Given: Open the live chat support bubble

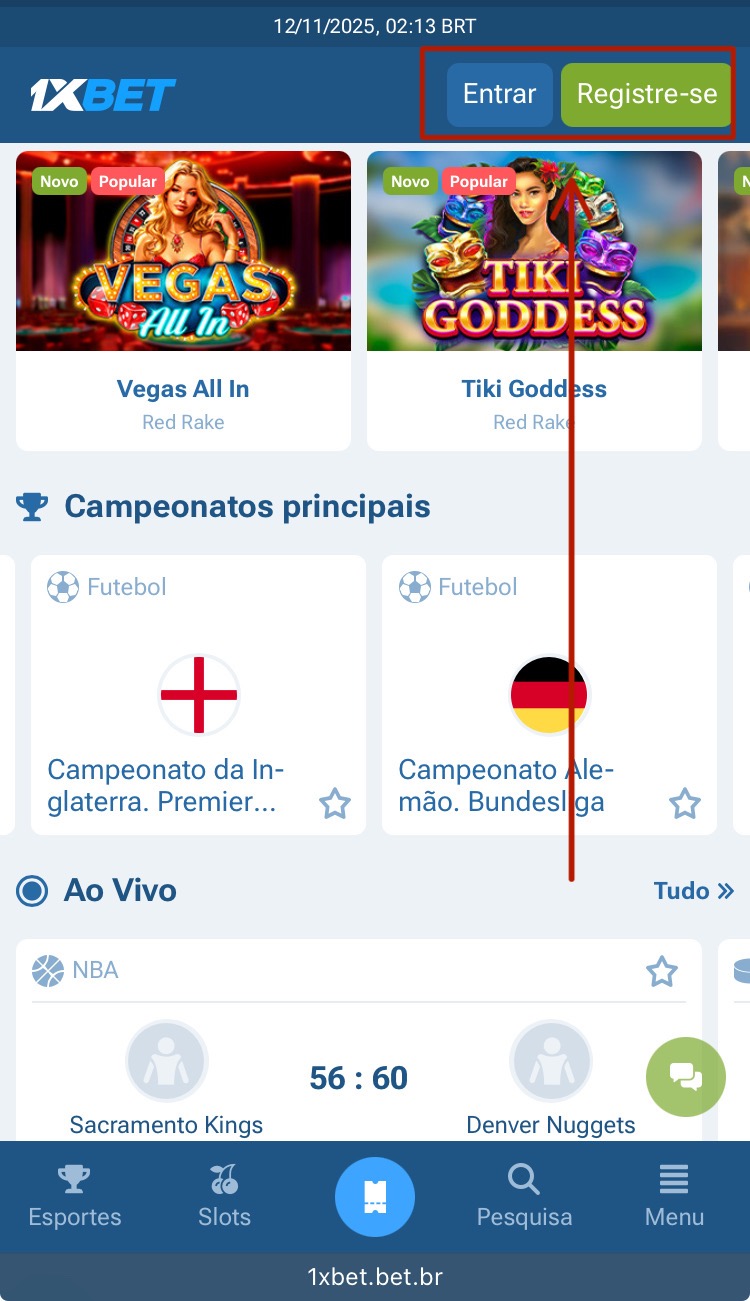Looking at the screenshot, I should click(686, 1077).
